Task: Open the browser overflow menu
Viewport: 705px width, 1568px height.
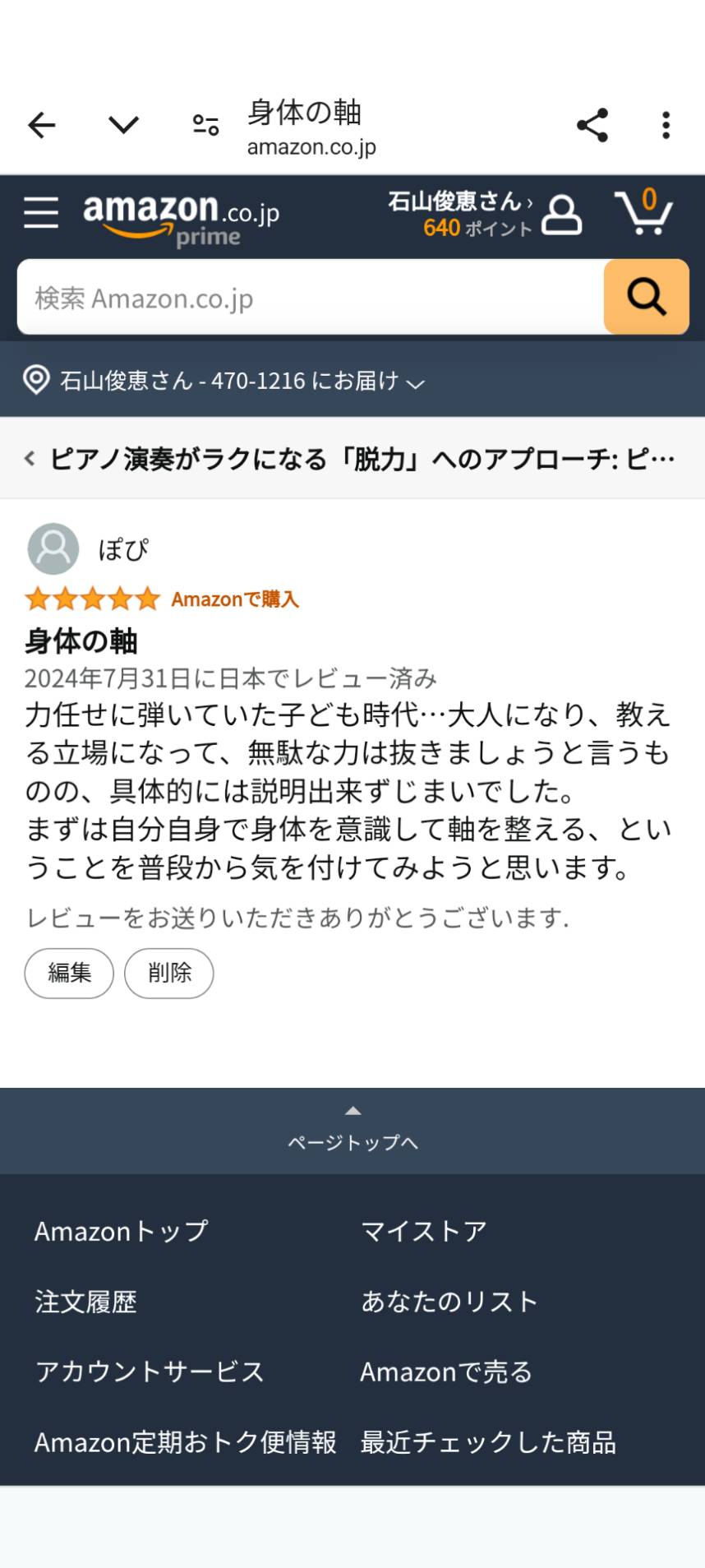Action: click(666, 125)
